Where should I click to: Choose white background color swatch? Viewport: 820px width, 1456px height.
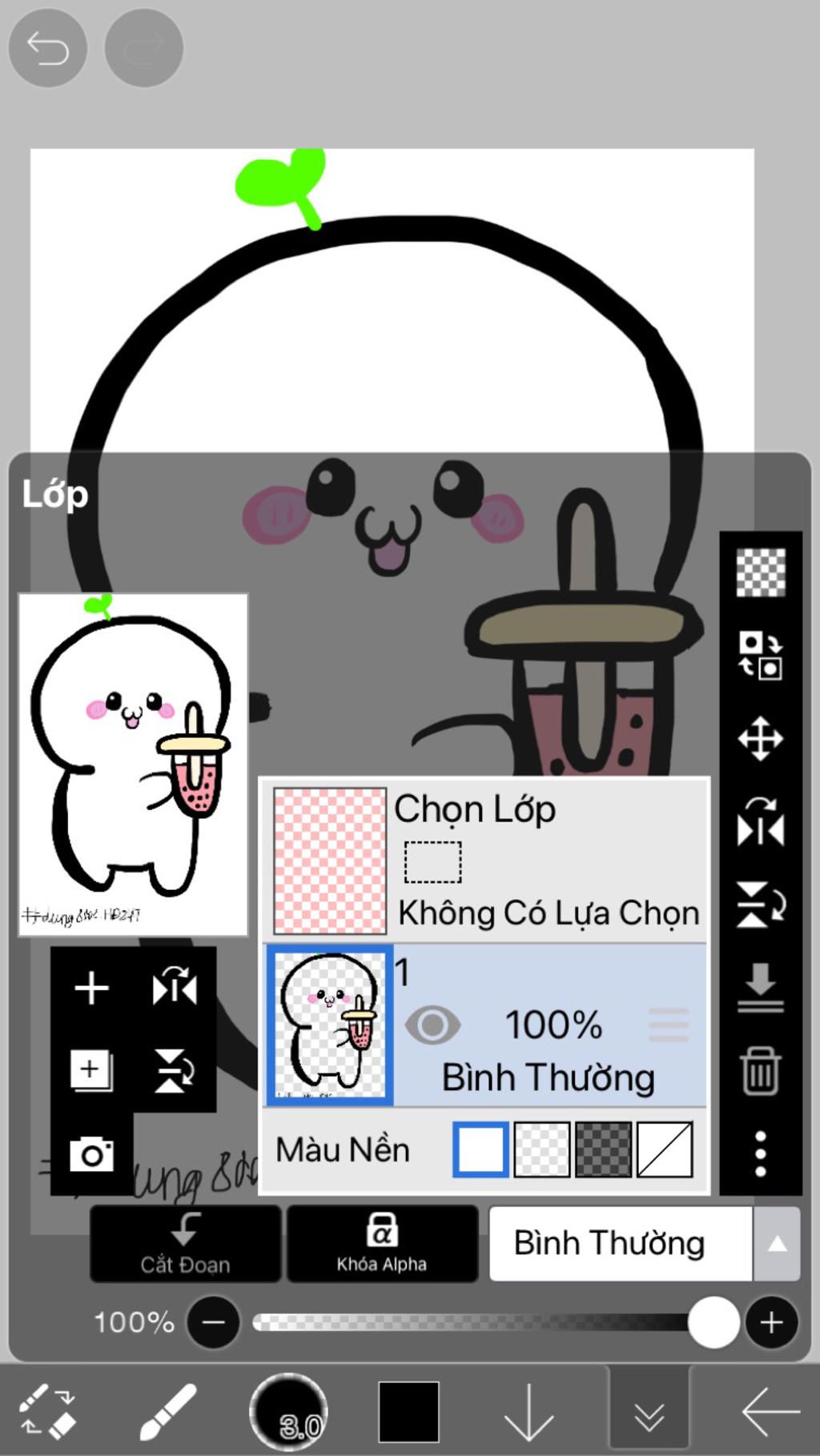[480, 1149]
